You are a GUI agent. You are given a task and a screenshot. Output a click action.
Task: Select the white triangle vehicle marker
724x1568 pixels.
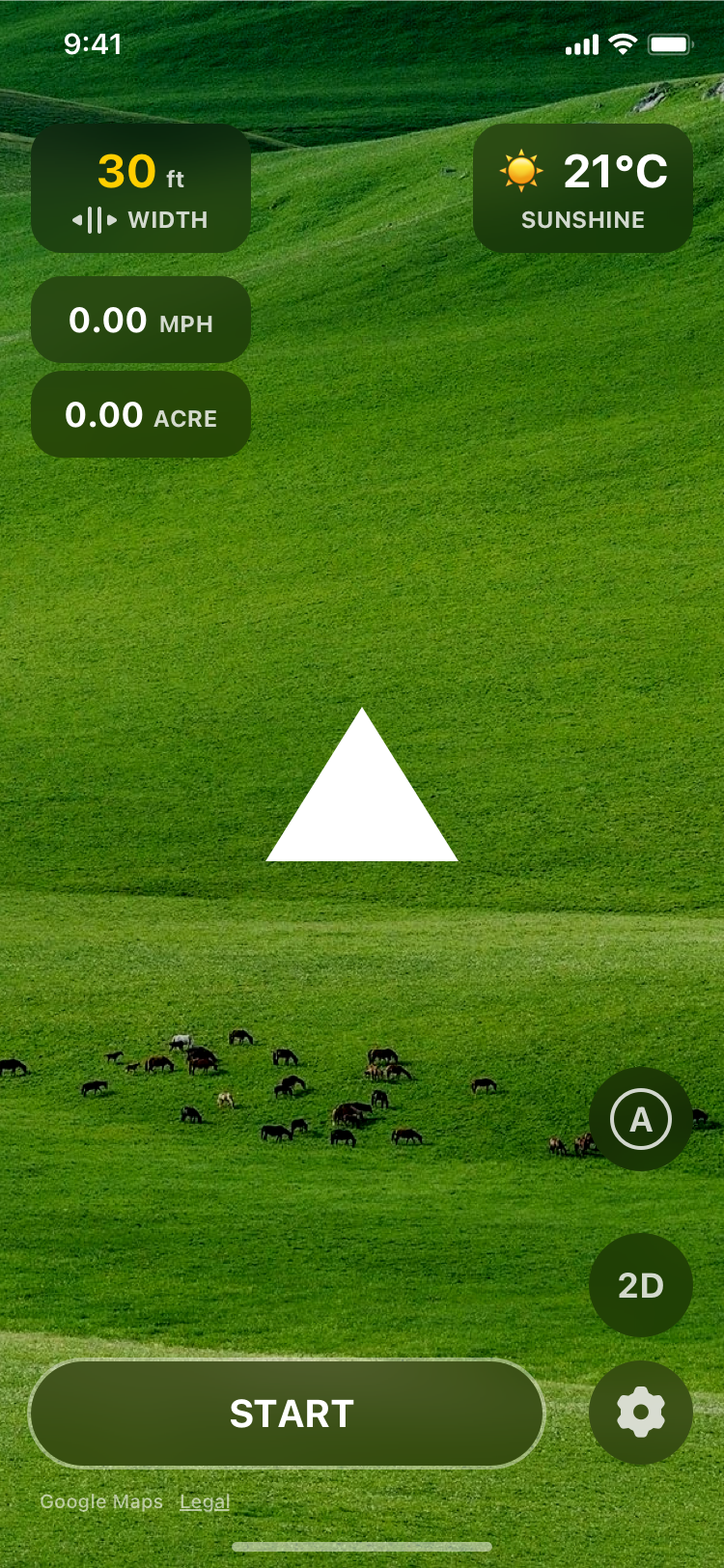pyautogui.click(x=361, y=811)
